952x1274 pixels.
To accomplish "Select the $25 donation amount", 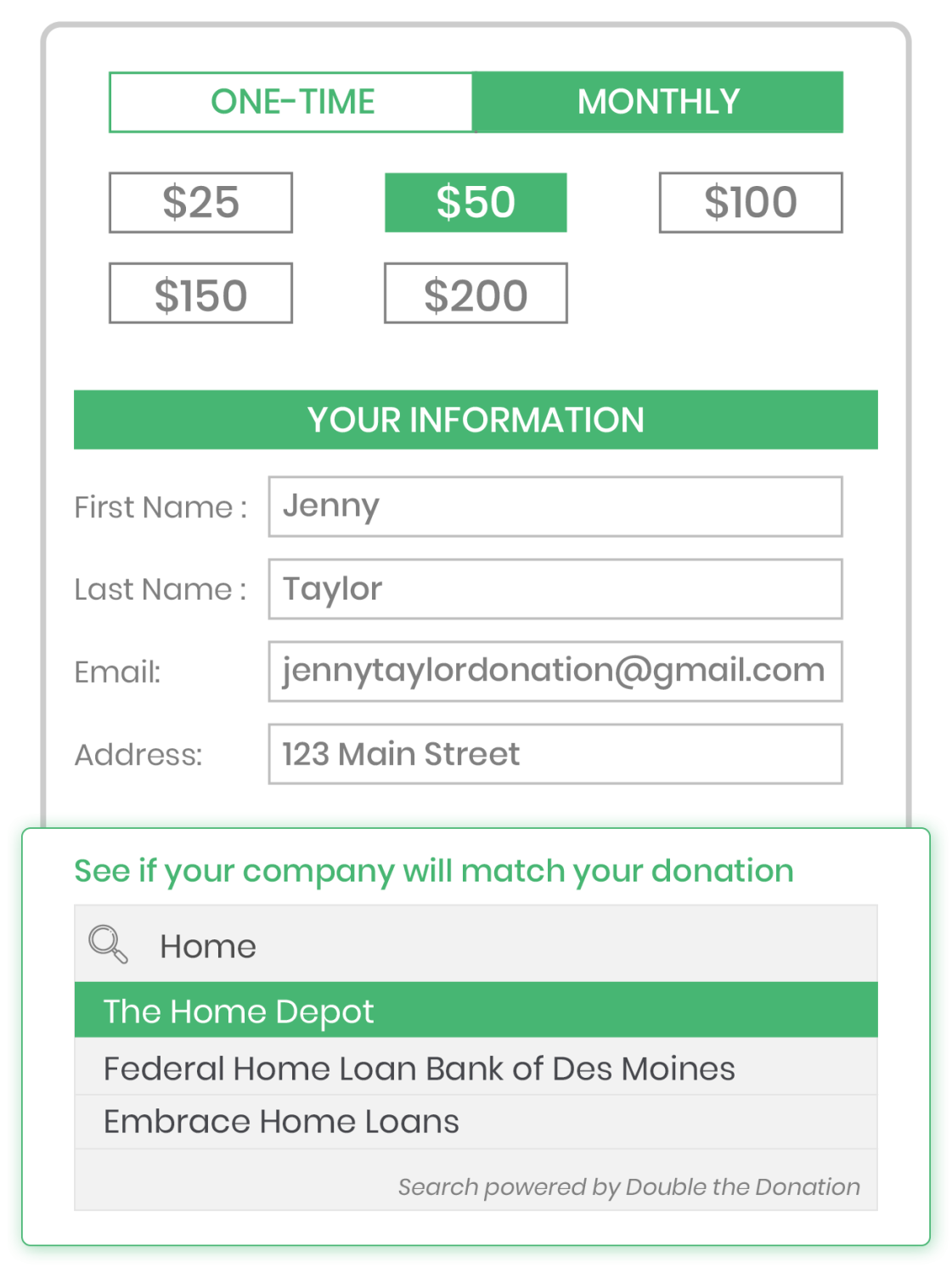I will click(x=200, y=202).
